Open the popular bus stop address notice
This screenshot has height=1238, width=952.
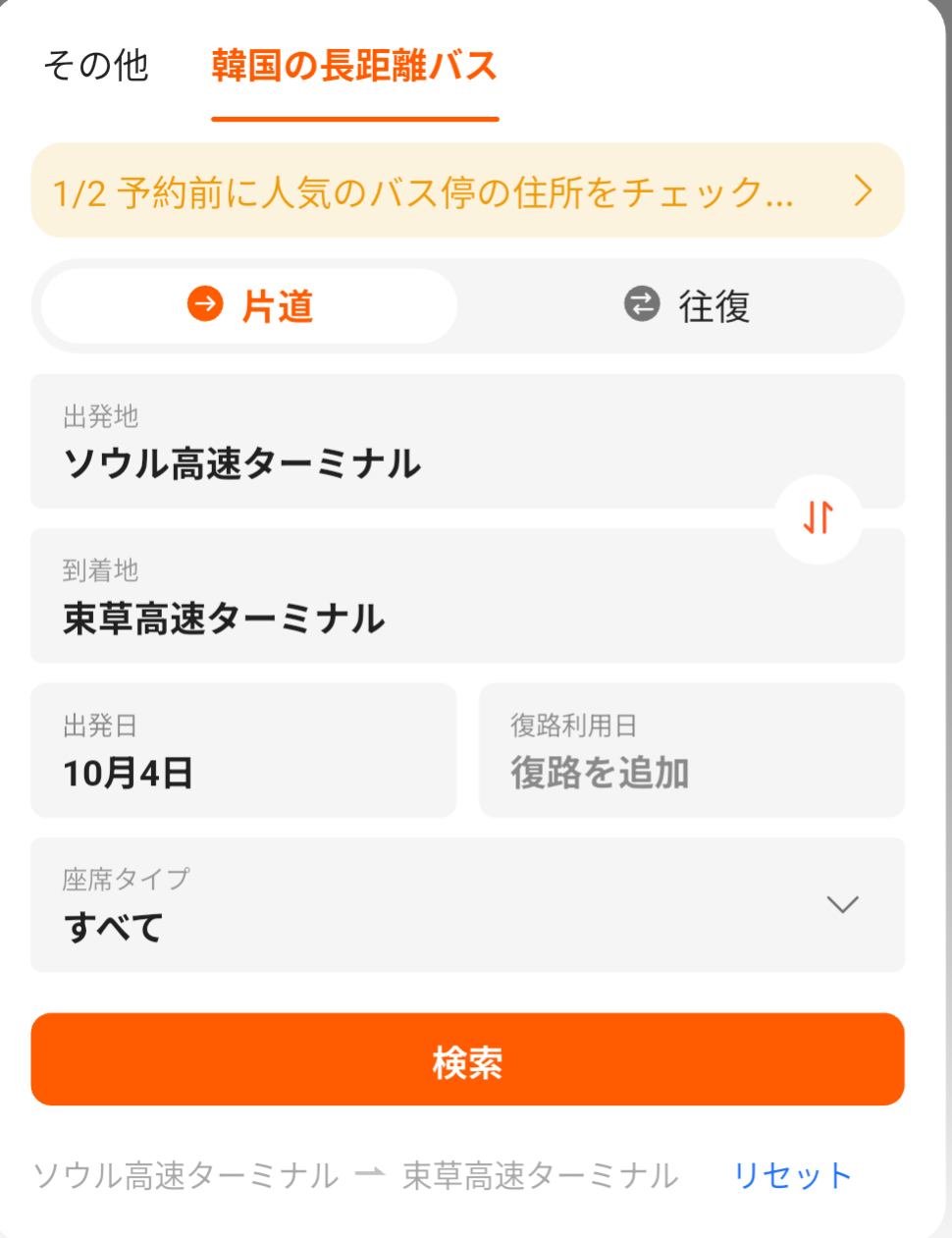click(467, 191)
